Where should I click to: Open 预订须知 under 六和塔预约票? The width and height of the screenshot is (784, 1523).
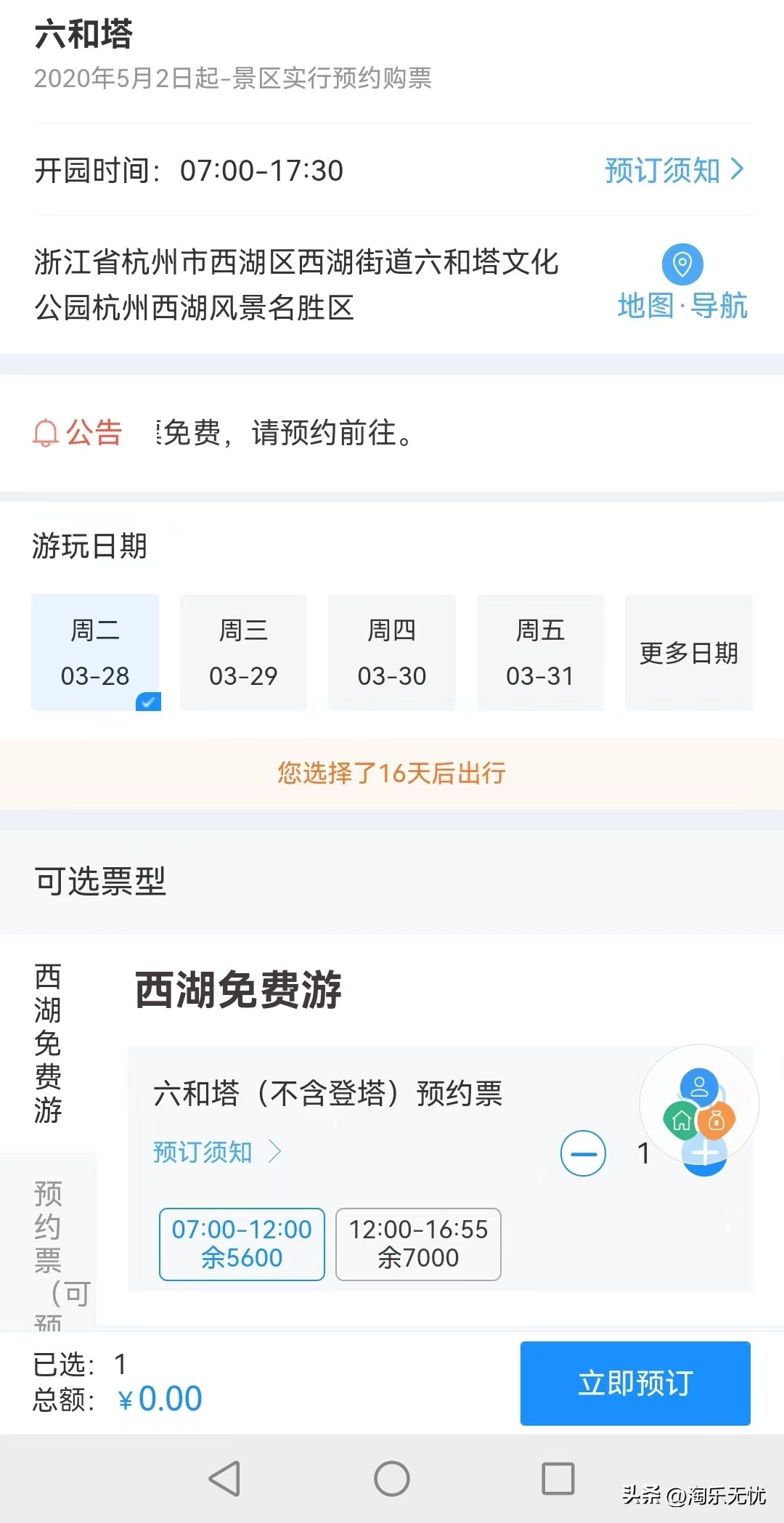click(216, 1152)
